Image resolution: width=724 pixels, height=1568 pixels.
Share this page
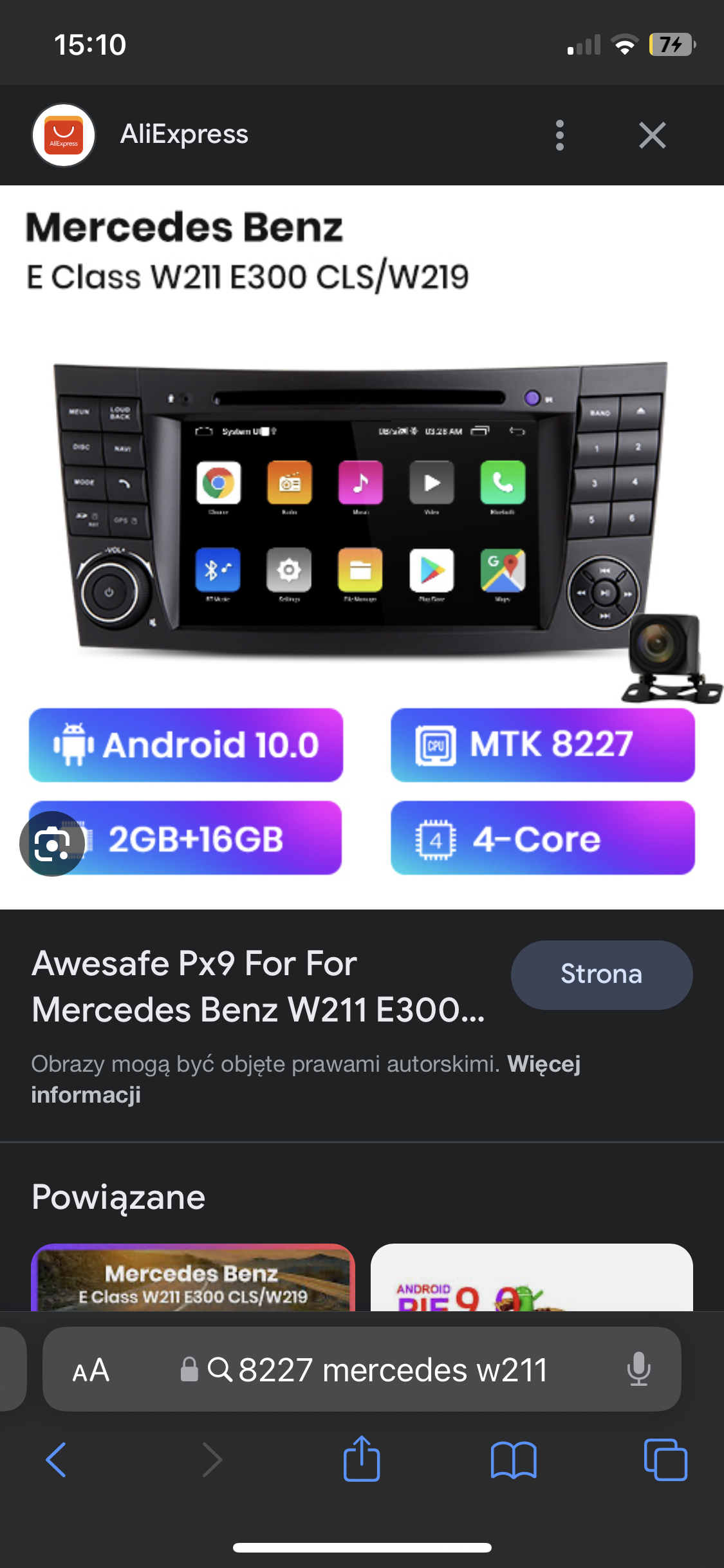pos(362,1460)
